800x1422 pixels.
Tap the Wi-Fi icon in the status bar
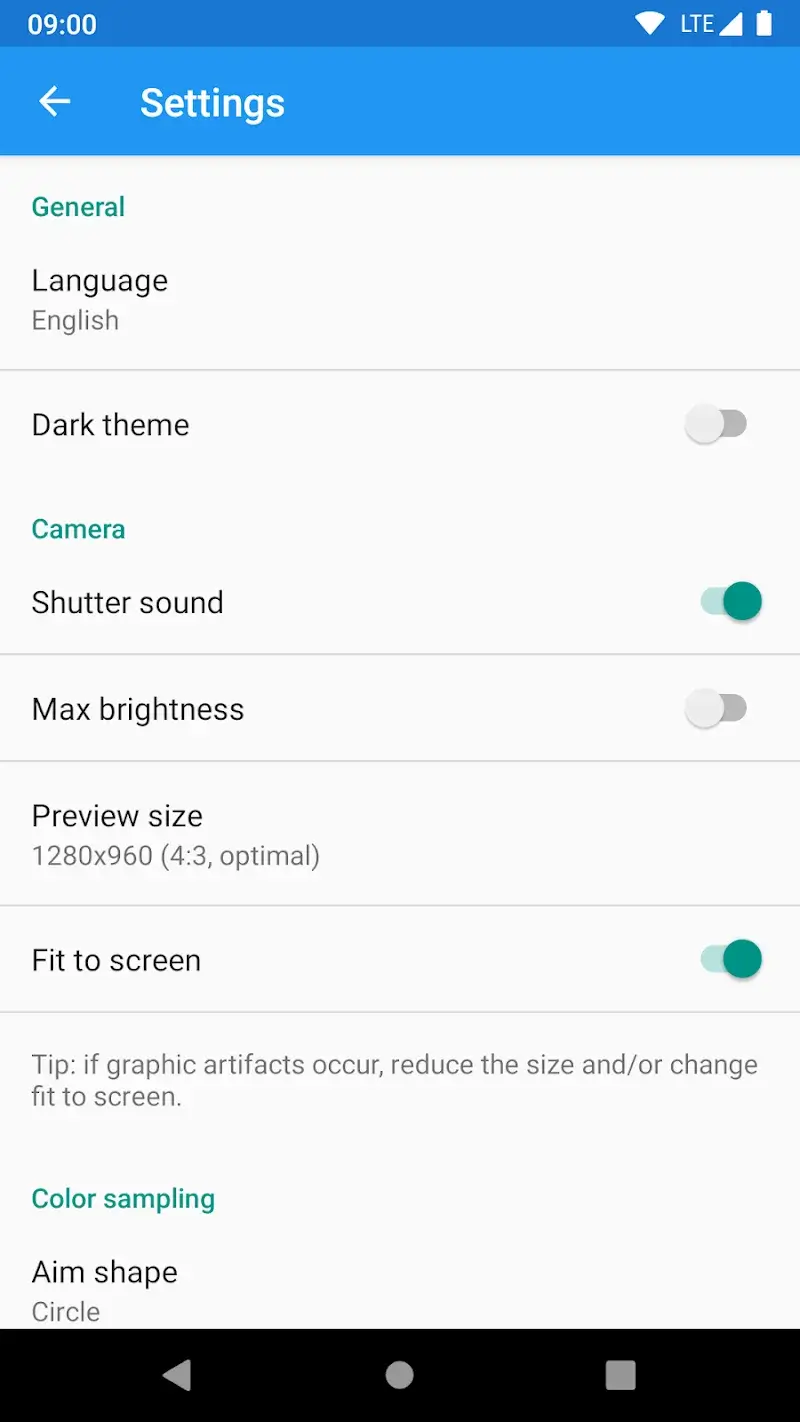click(x=650, y=22)
